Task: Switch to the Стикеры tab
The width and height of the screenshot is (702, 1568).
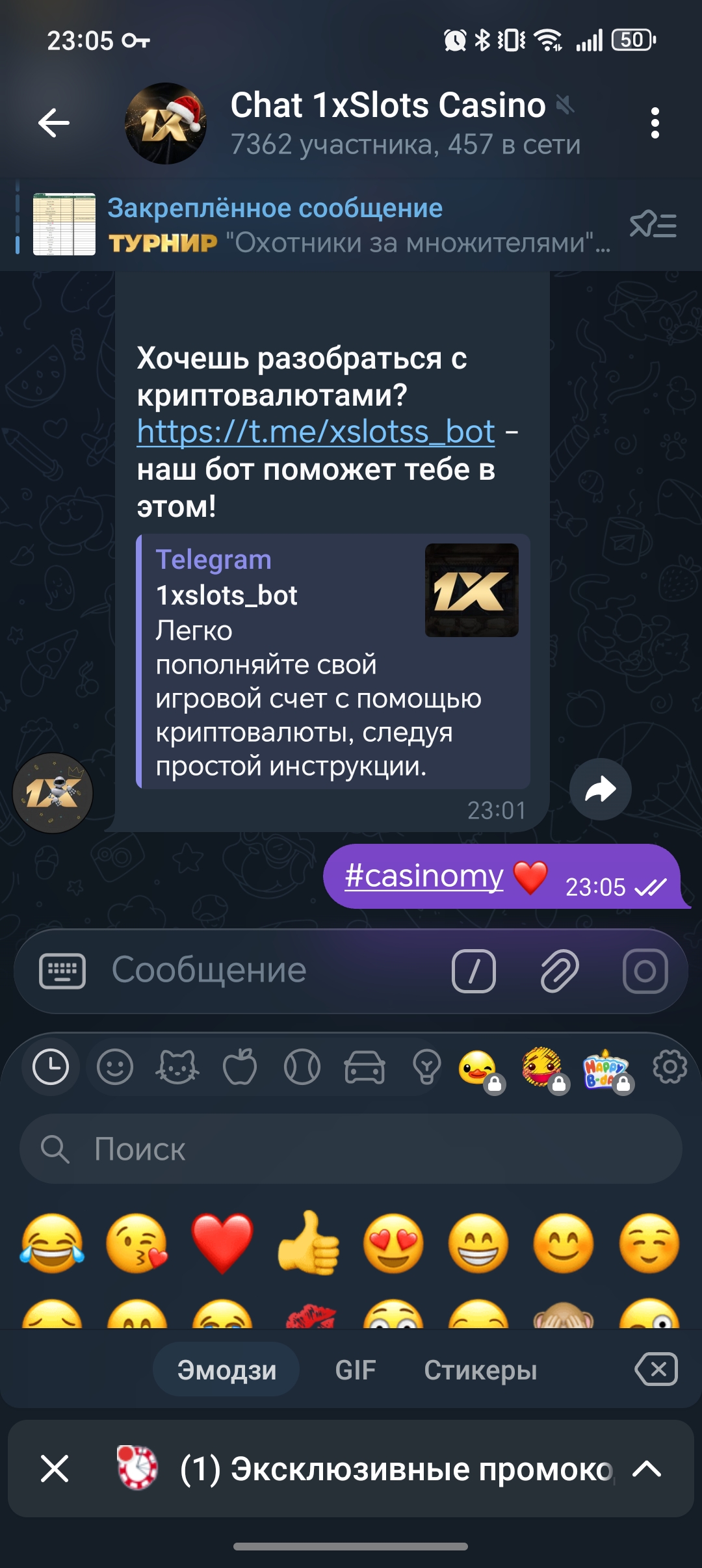Action: coord(480,1370)
